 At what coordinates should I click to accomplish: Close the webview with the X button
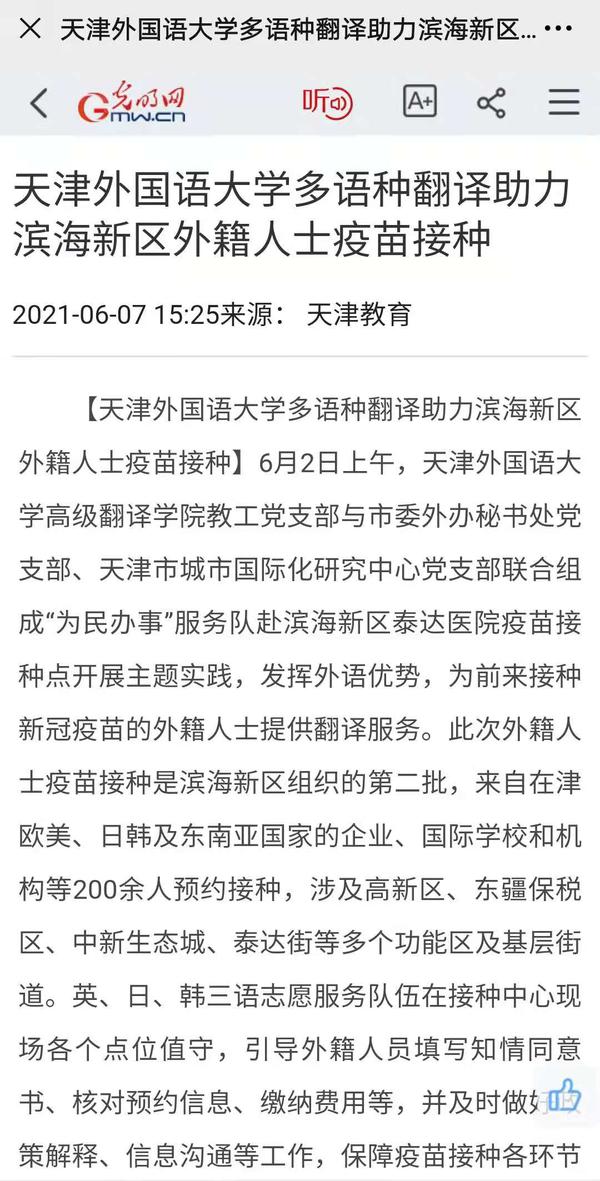(29, 29)
